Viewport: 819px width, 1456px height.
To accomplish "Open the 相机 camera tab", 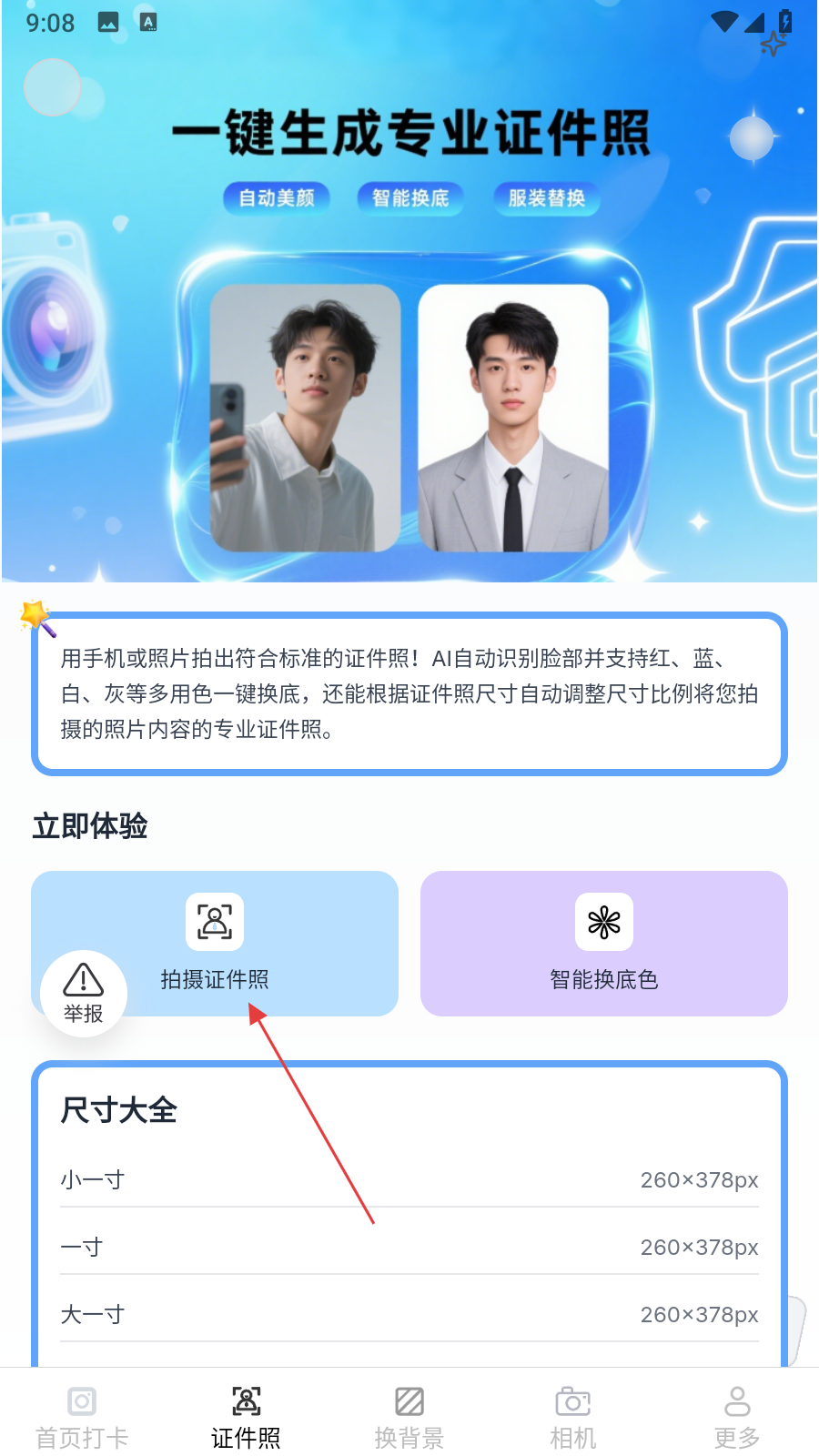I will (573, 1417).
